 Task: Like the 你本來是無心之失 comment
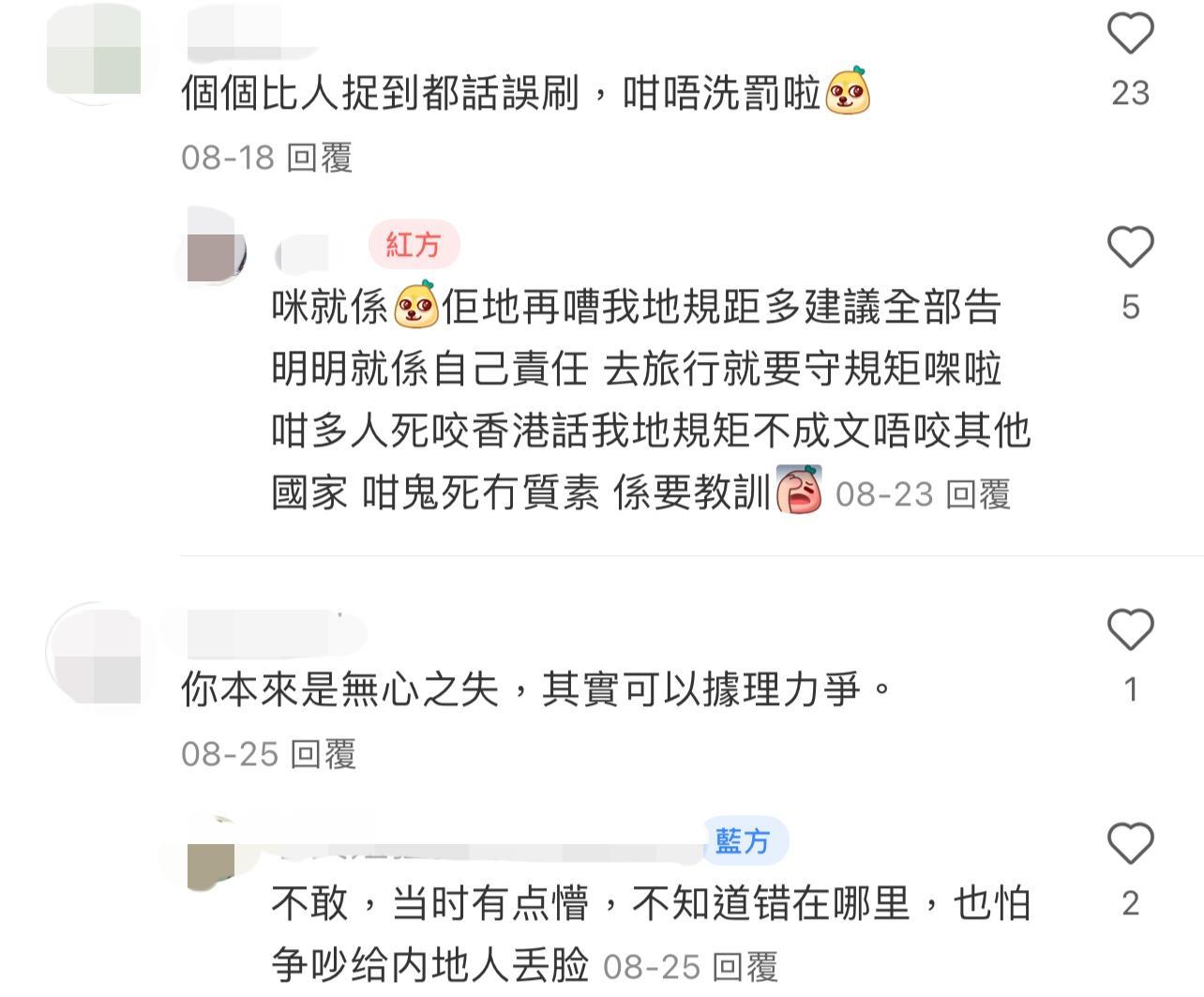click(1130, 629)
